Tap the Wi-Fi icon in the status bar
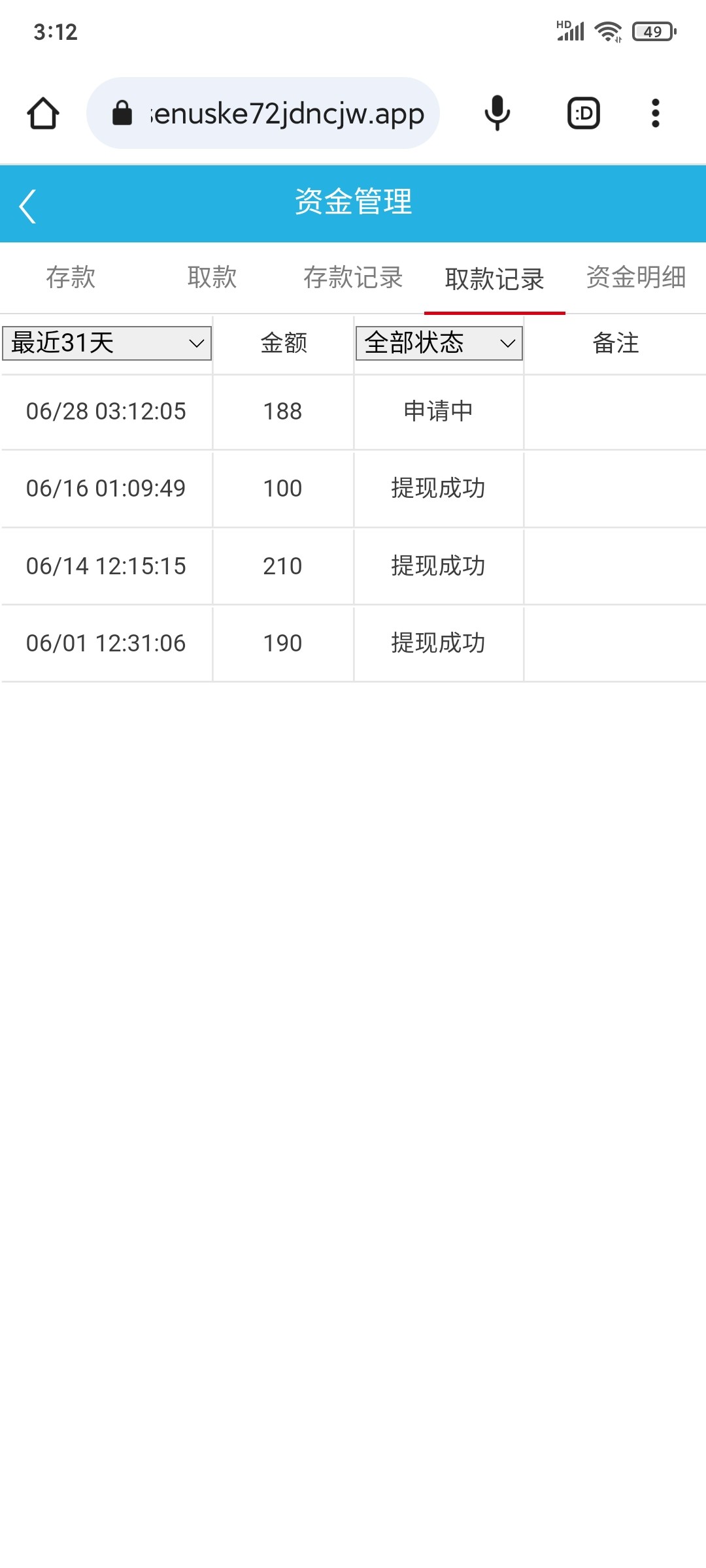The image size is (706, 1568). click(x=608, y=31)
